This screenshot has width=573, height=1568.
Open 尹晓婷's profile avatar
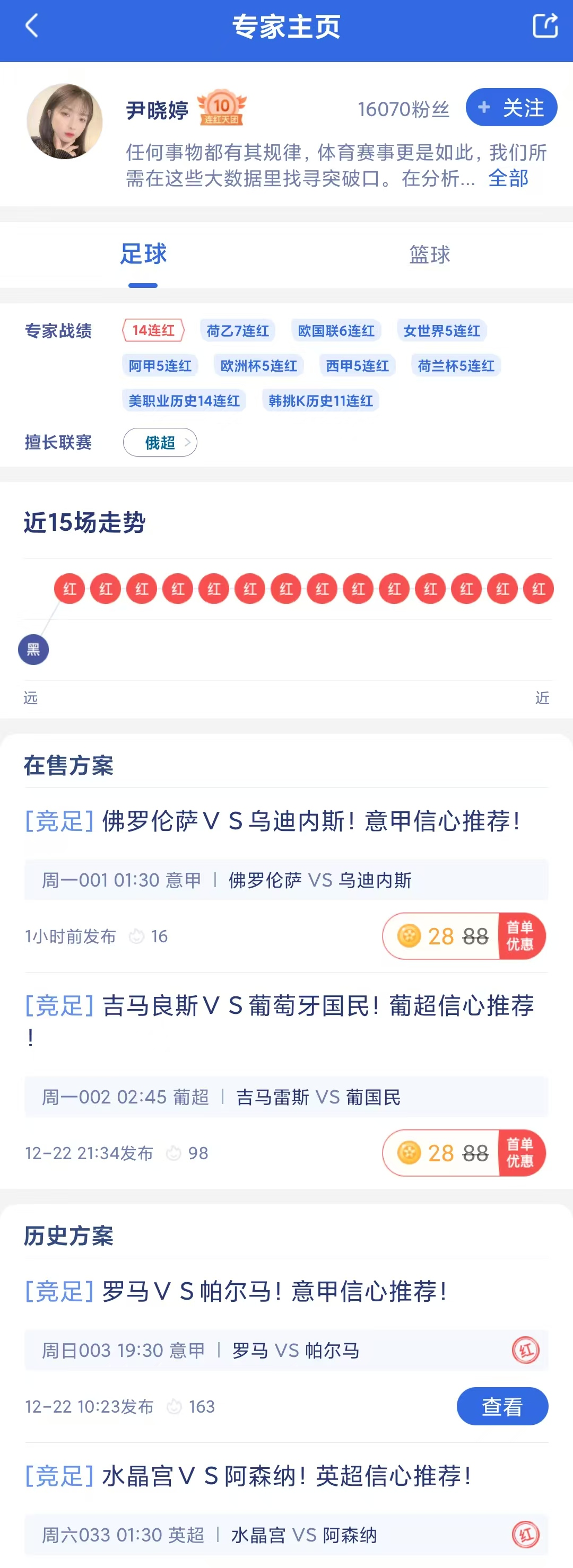tap(65, 122)
